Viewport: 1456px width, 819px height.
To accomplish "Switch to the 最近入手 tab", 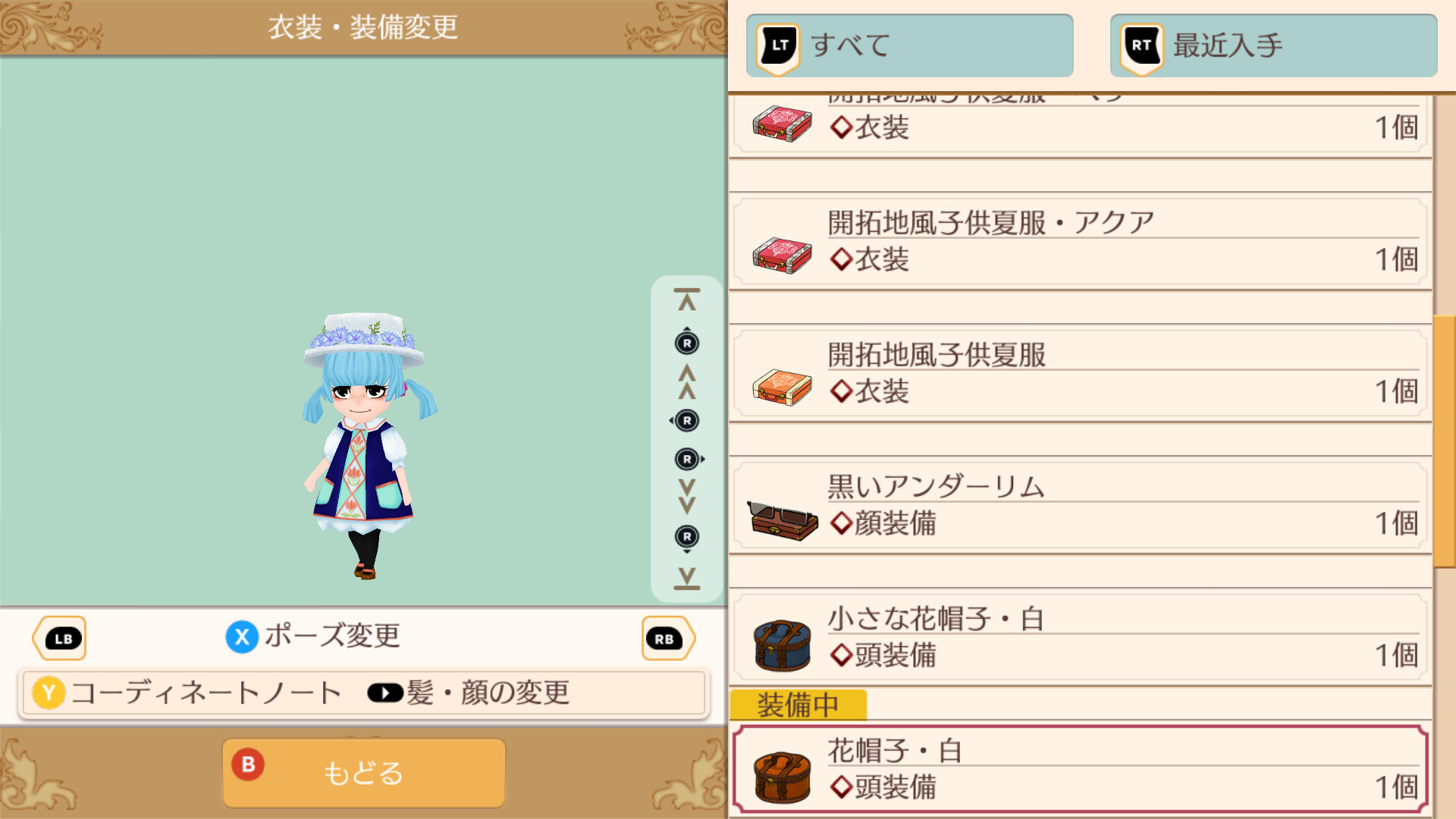I will [1272, 45].
